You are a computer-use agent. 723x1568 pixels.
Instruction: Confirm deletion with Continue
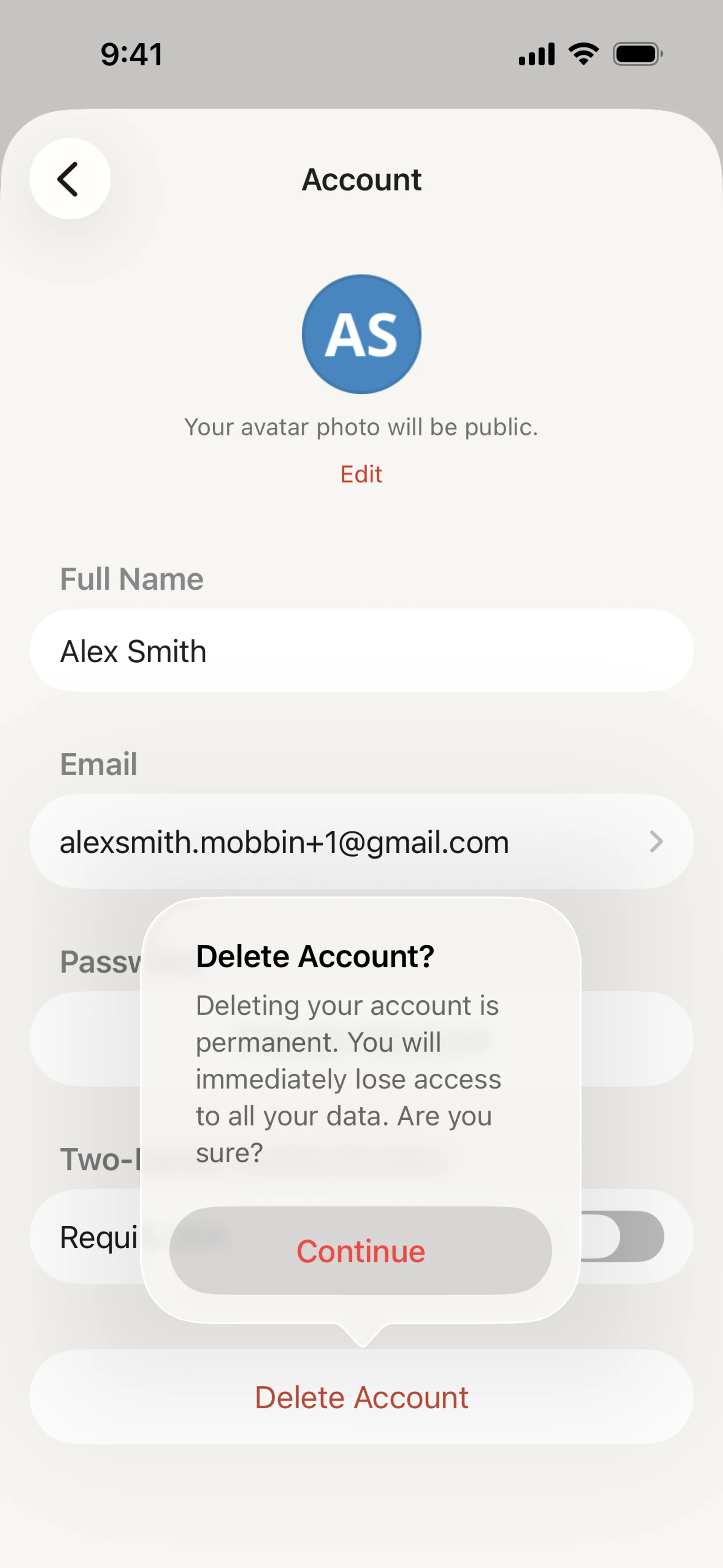(x=360, y=1251)
